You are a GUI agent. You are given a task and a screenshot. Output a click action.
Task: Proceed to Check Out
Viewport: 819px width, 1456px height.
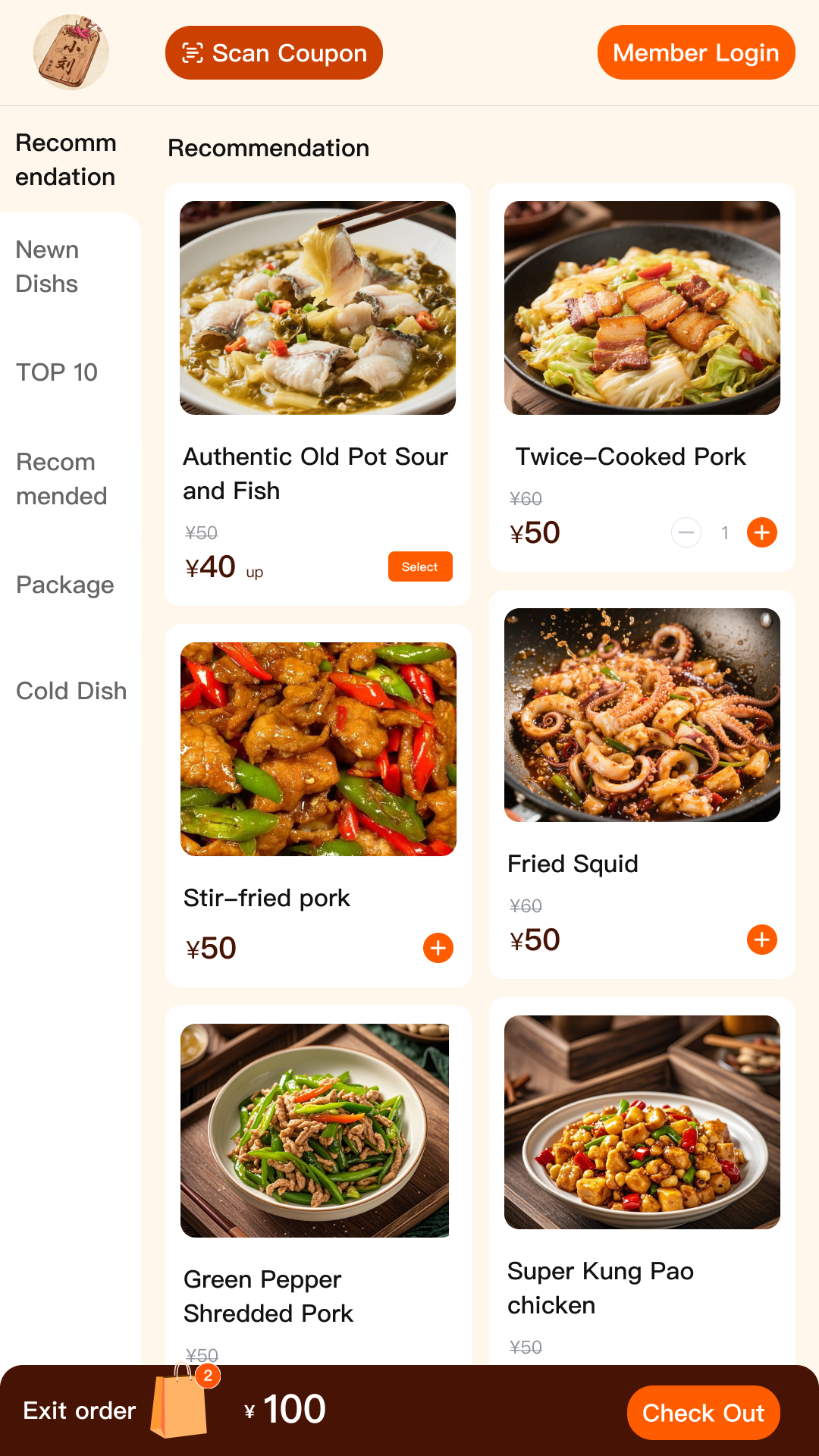[703, 1413]
